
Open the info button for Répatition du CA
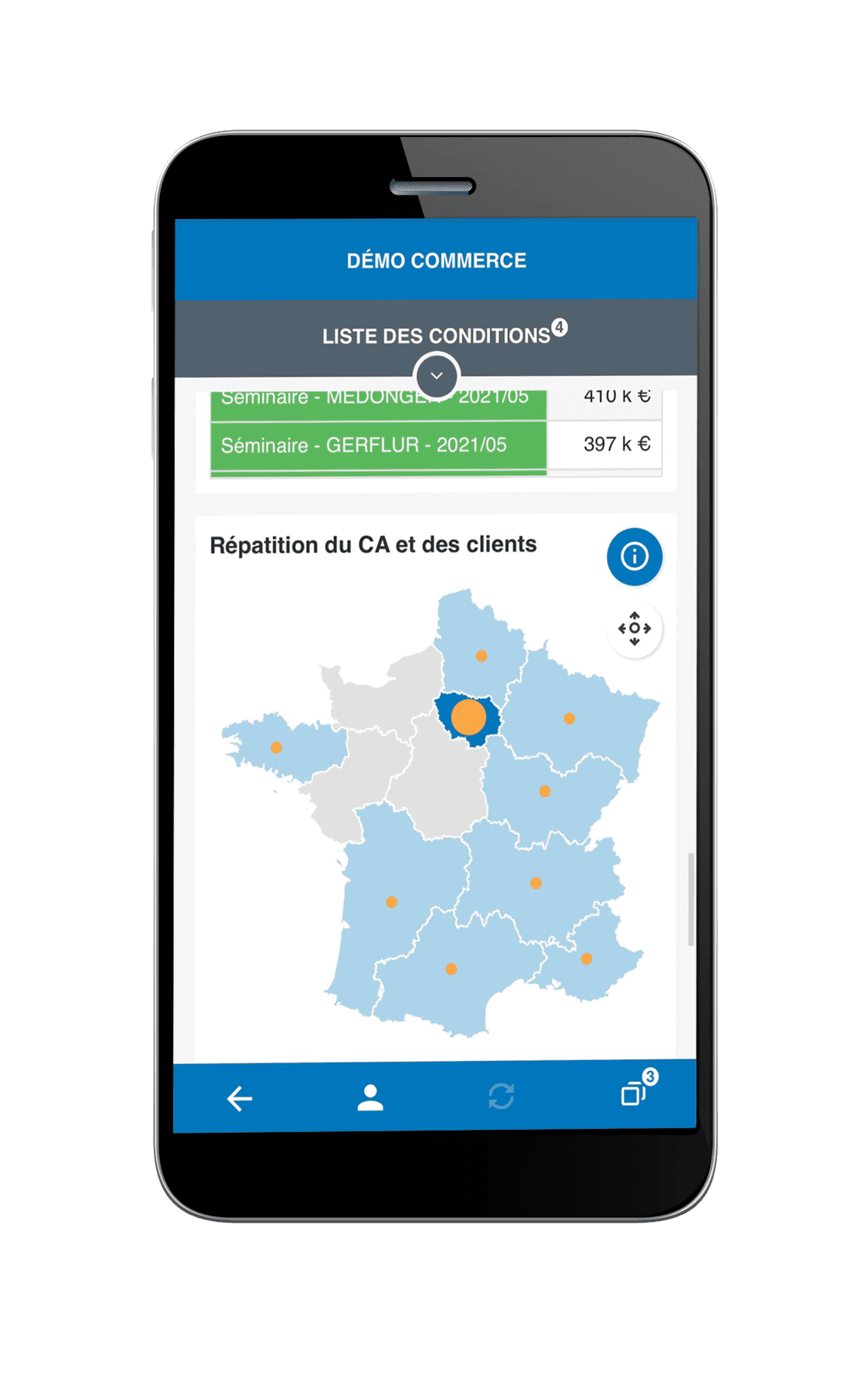pyautogui.click(x=635, y=556)
